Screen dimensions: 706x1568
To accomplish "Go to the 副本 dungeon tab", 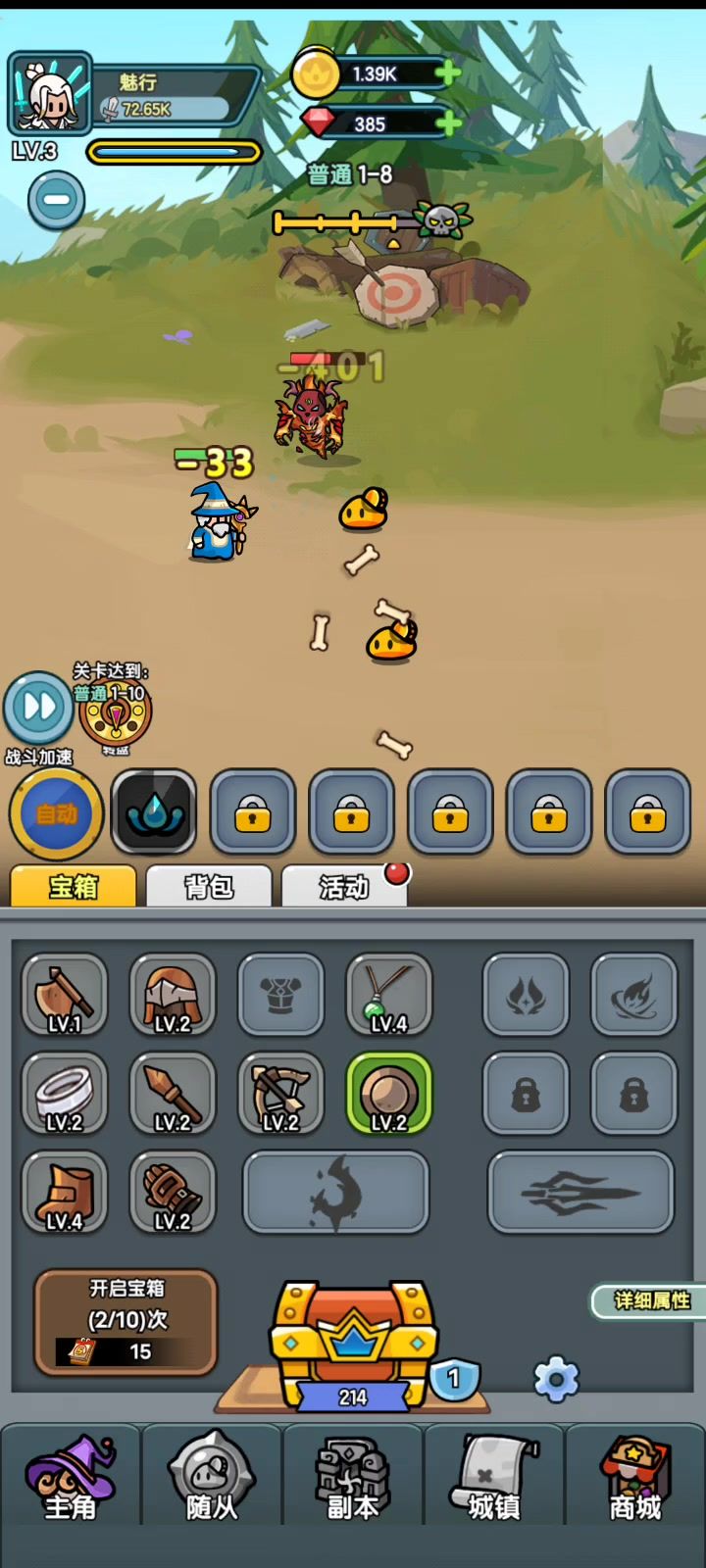I will pyautogui.click(x=353, y=1477).
